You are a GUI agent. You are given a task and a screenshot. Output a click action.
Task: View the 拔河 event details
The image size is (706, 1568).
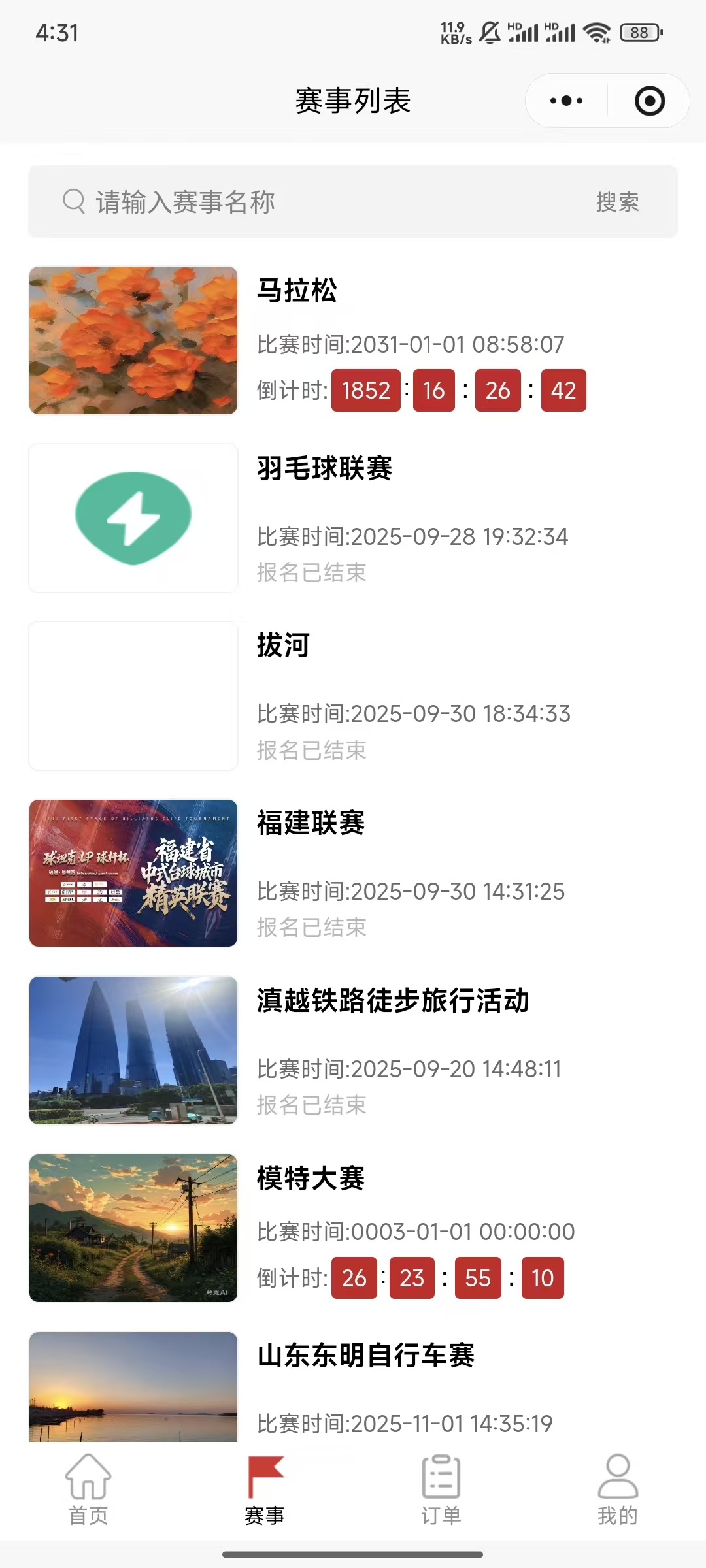(283, 646)
